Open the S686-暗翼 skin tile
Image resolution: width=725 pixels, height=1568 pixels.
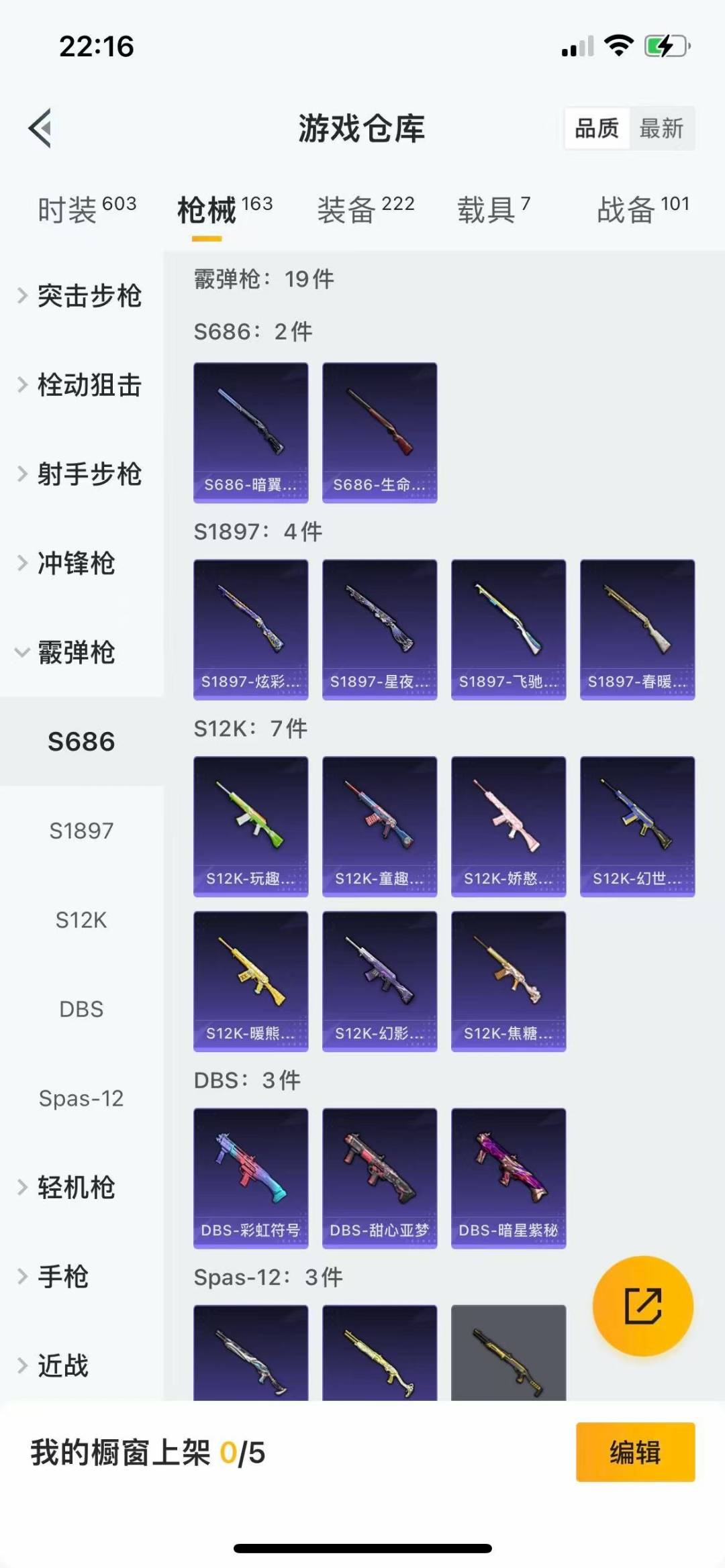click(250, 433)
